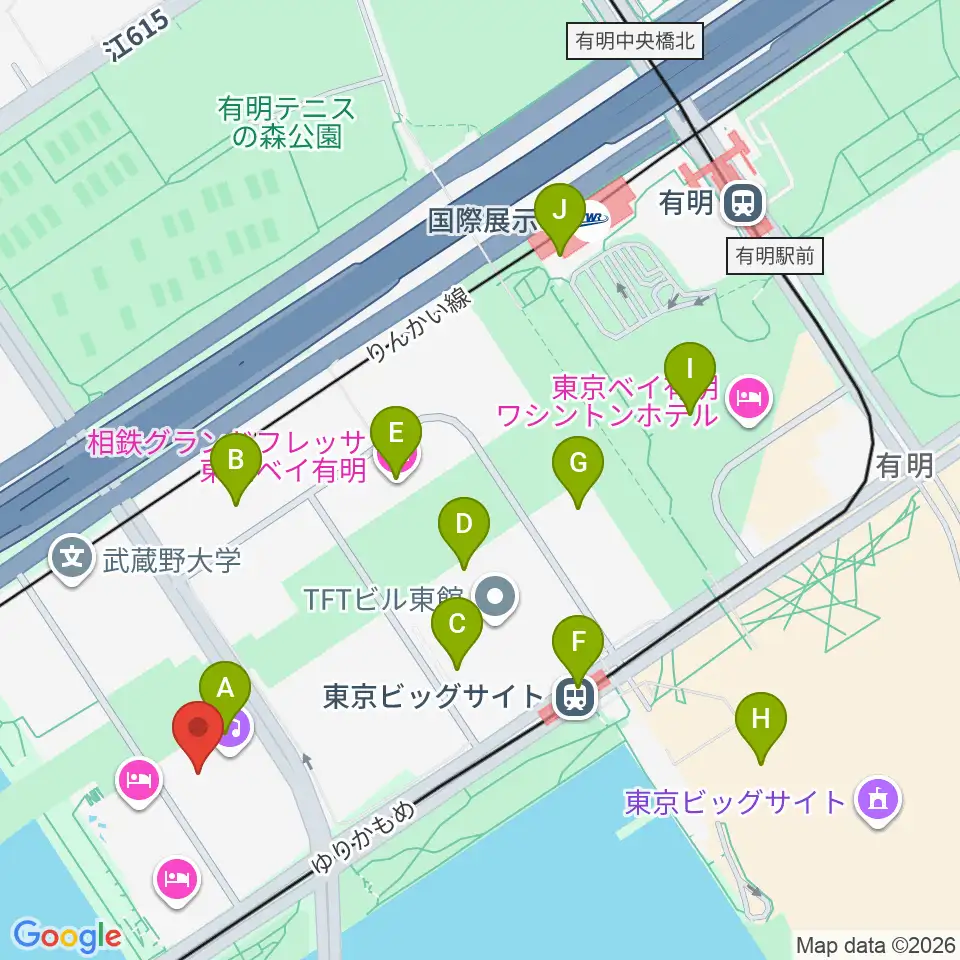Tap marker I by ワシントンホテル

[690, 370]
